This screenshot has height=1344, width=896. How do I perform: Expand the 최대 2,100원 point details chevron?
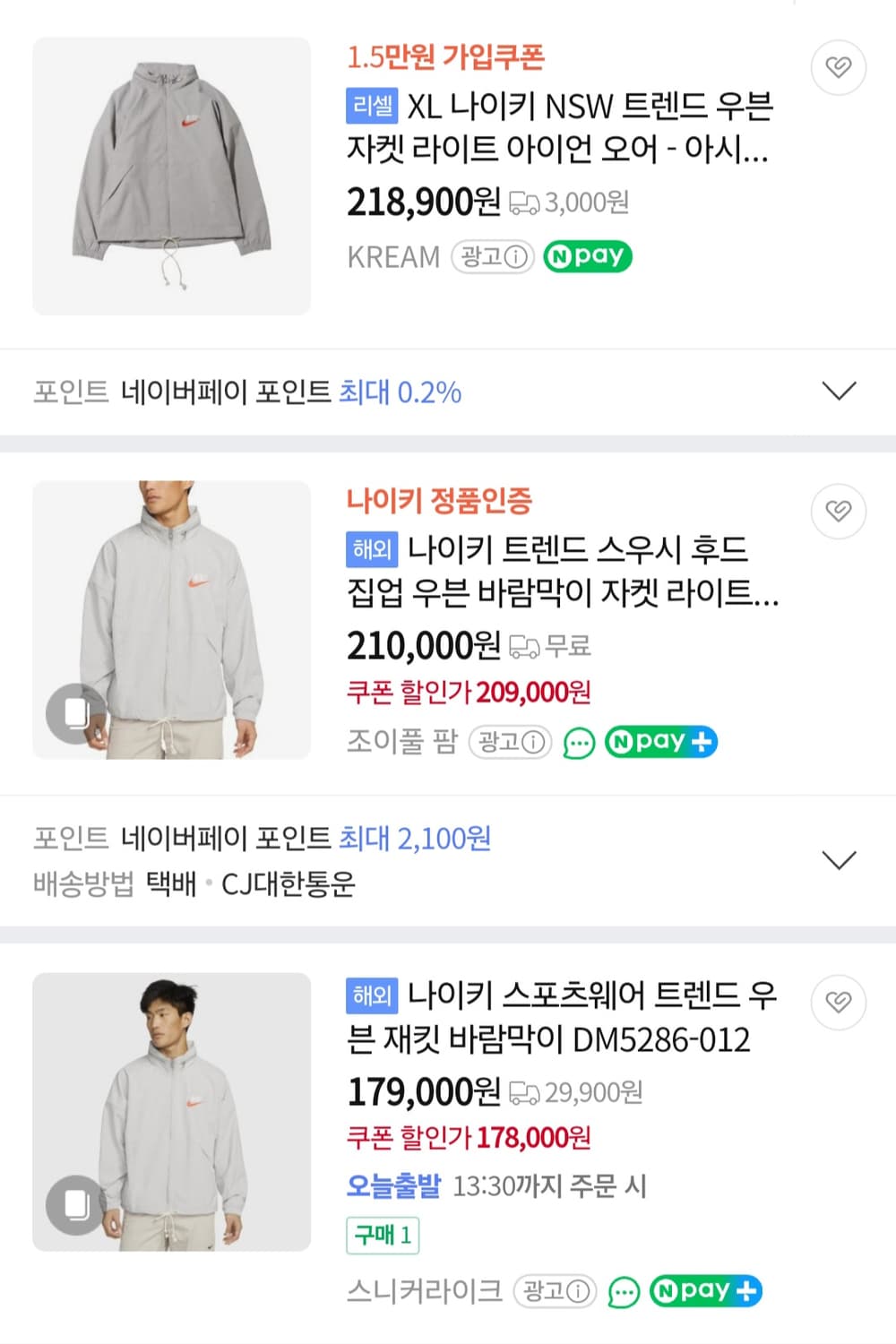click(838, 858)
